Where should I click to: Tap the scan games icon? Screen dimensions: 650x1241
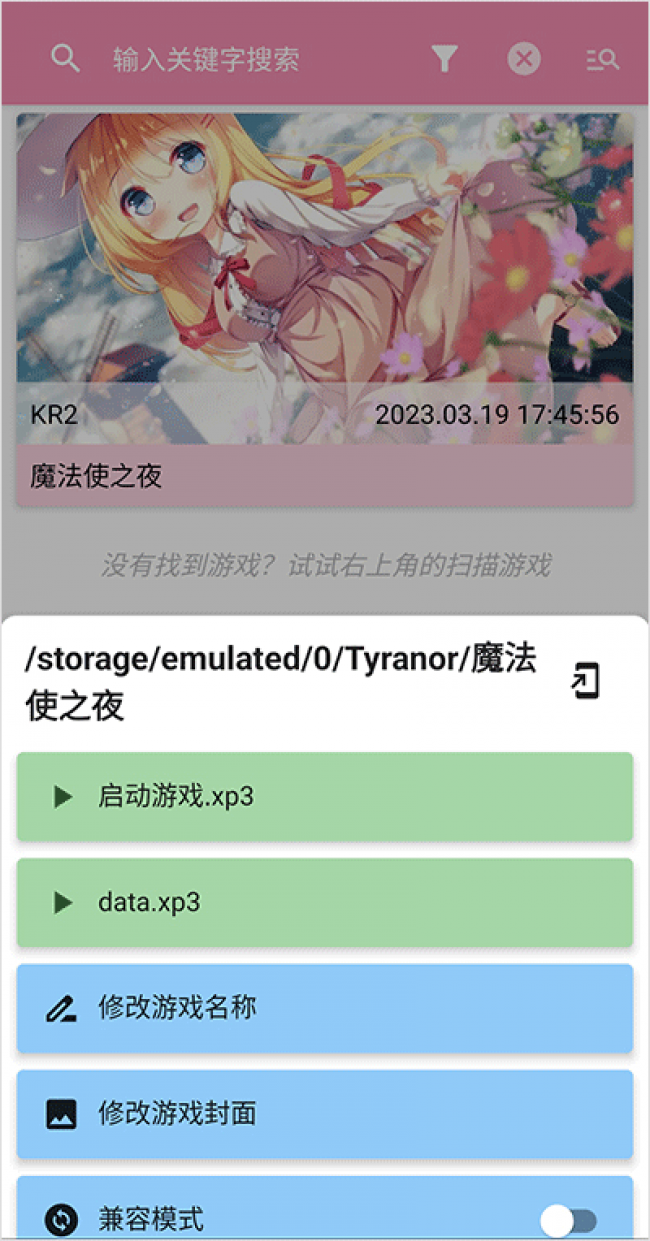point(602,60)
